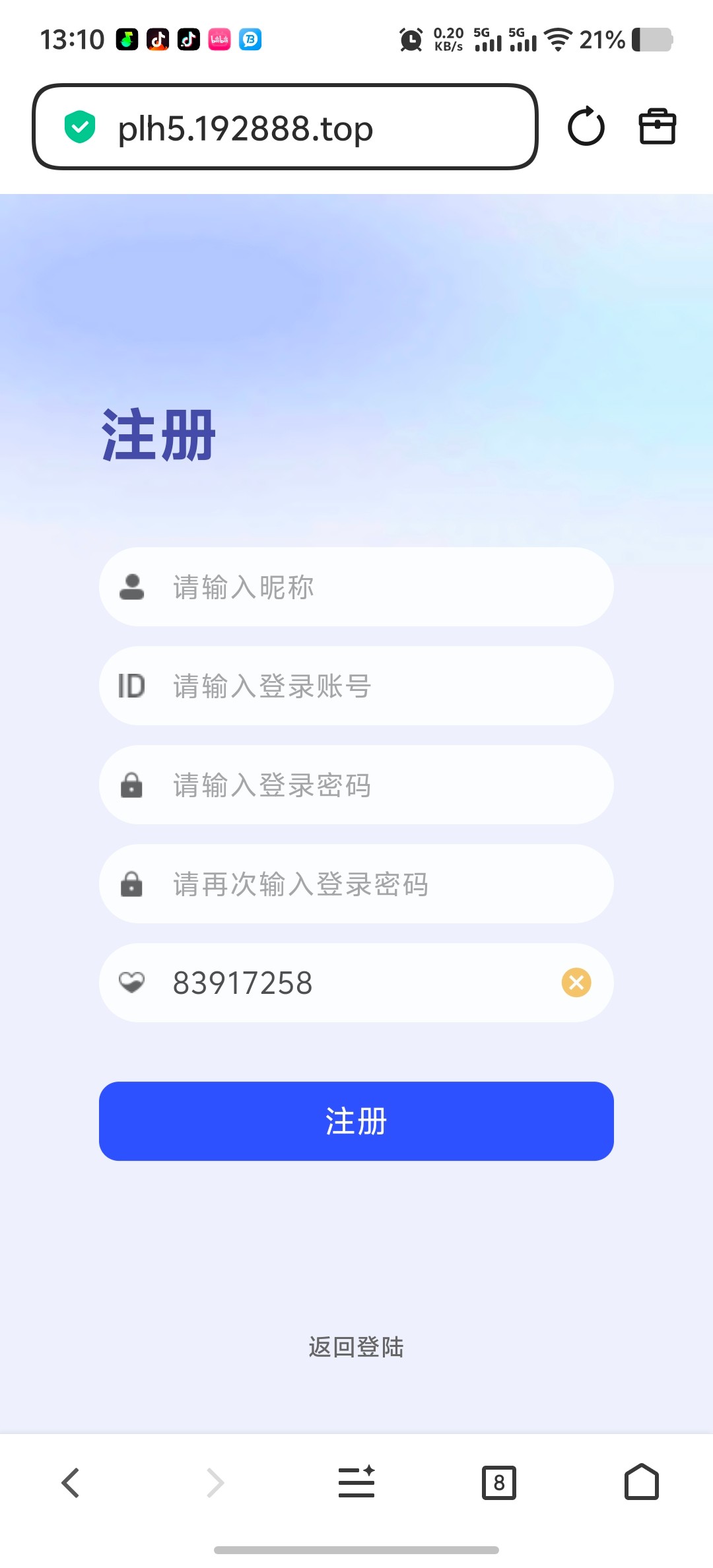This screenshot has width=713, height=1568.
Task: Go to the browser home page
Action: click(x=642, y=1483)
